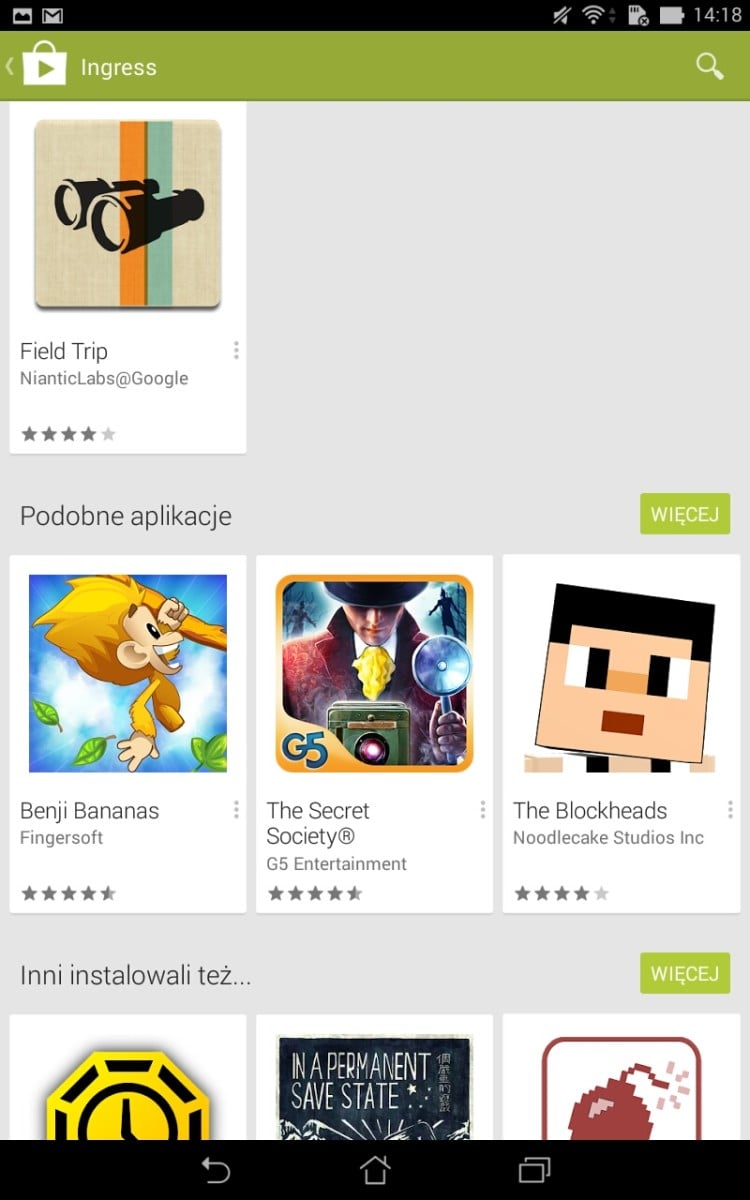Screen dimensions: 750x1200
Task: Open the Benji Bananas app card
Action: (128, 733)
